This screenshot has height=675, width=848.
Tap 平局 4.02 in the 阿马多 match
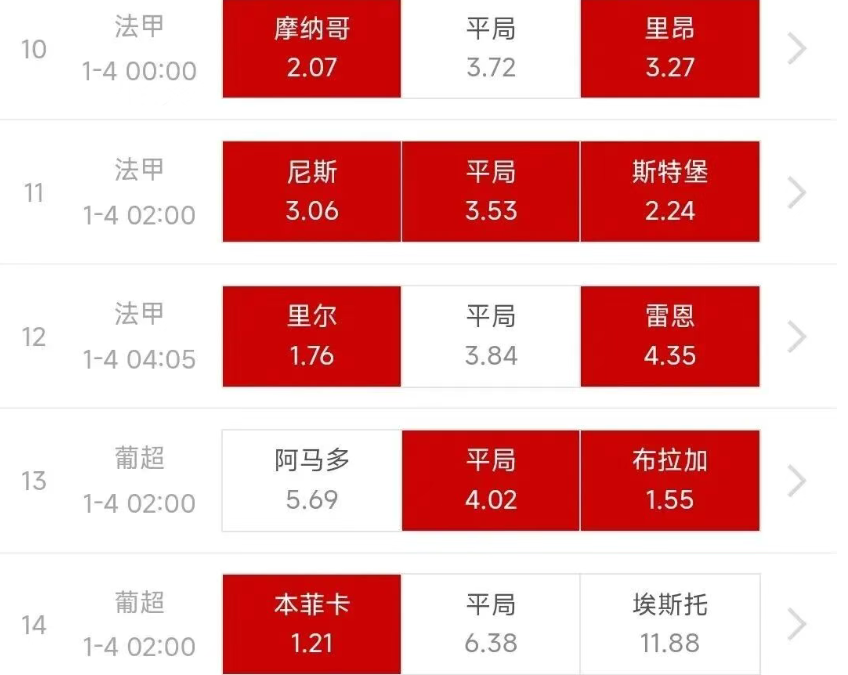[490, 480]
